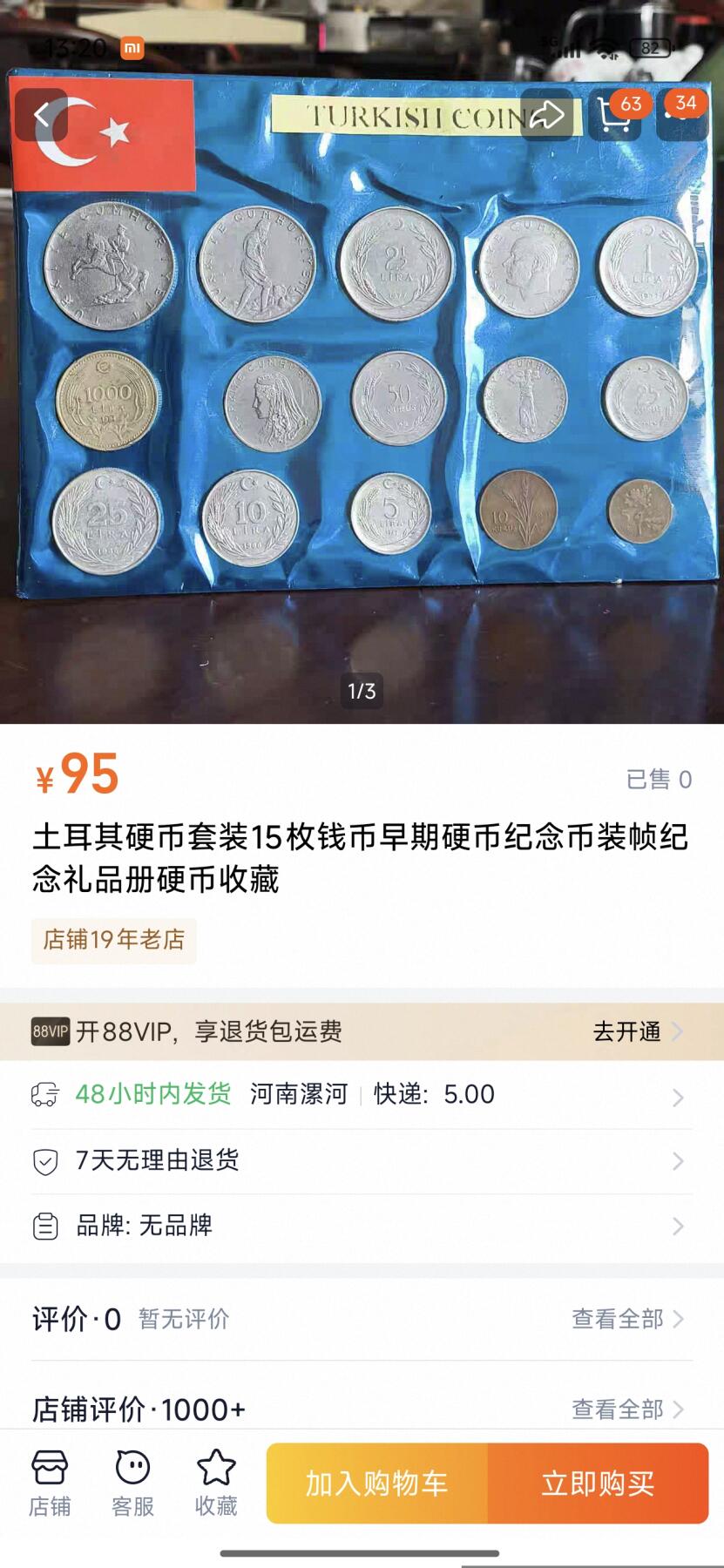Tap the 收藏 star icon to favorite
This screenshot has width=724, height=1568.
coord(215,1481)
